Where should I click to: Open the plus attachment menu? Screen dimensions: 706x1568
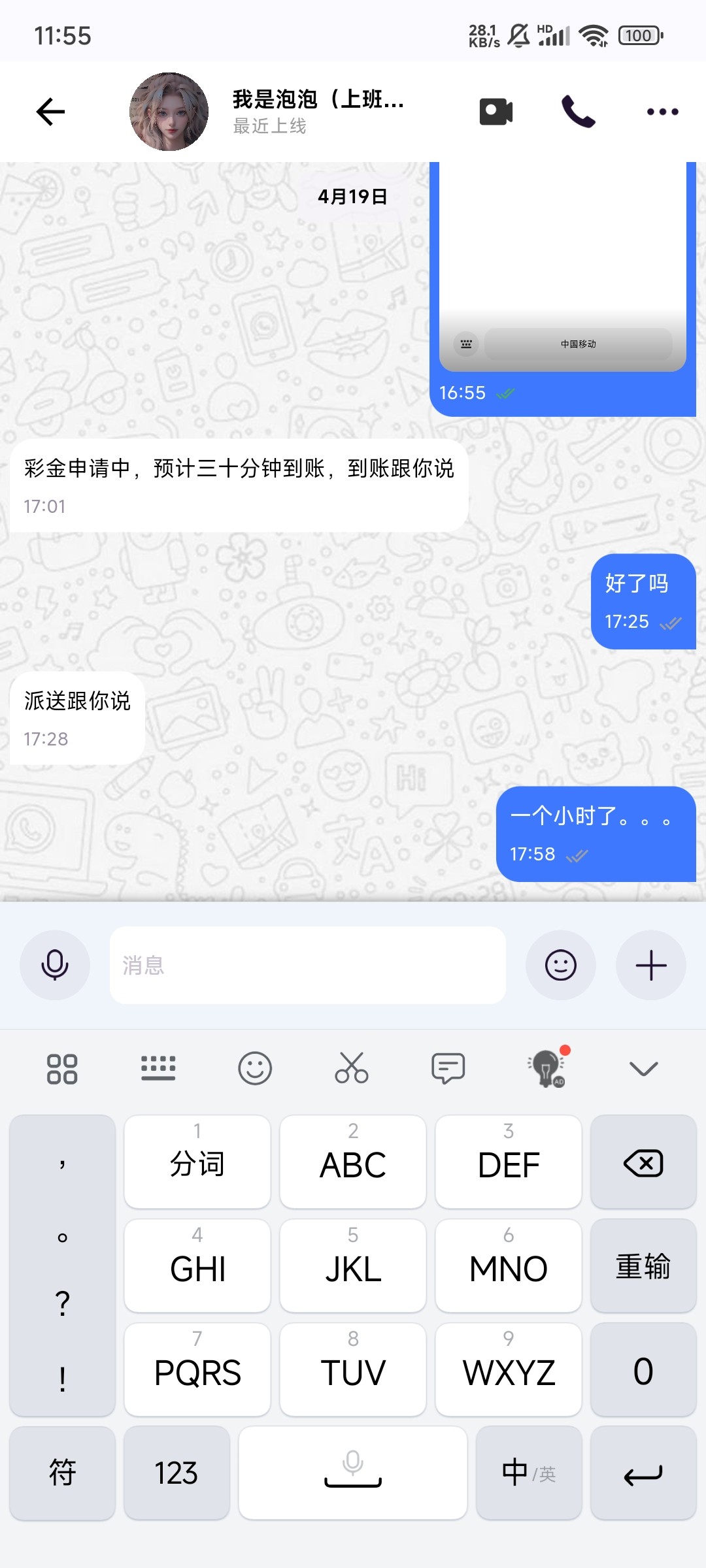pyautogui.click(x=651, y=965)
